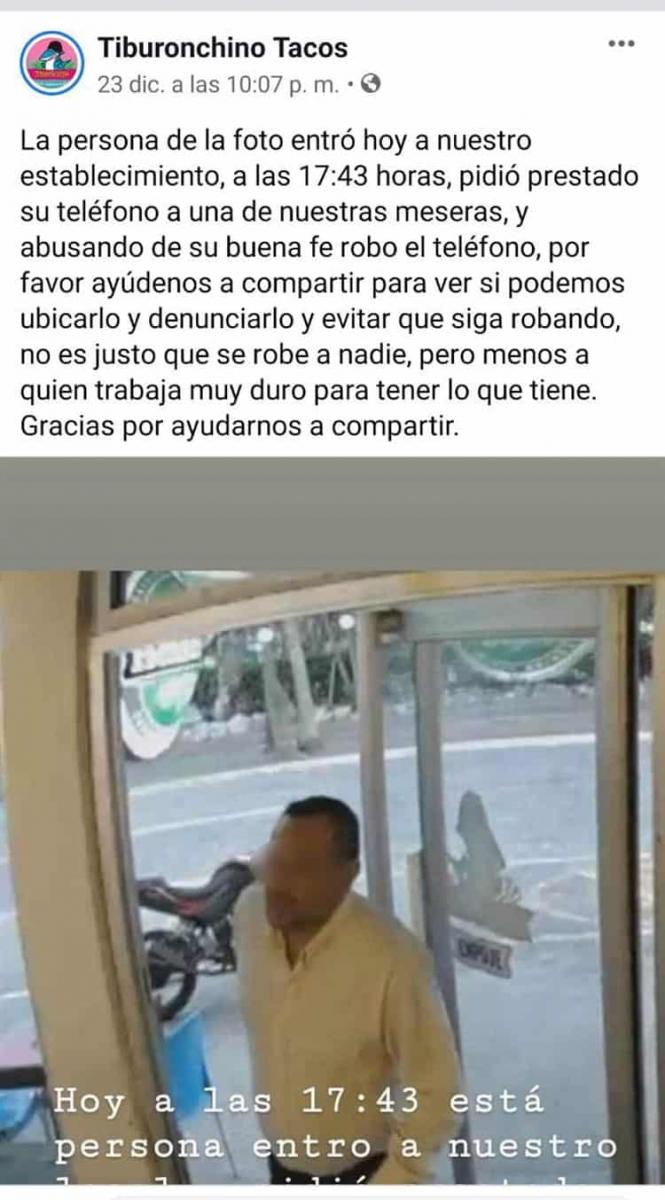Open the Tiburonchino Tacos page name
The height and width of the screenshot is (1200, 665).
223,47
